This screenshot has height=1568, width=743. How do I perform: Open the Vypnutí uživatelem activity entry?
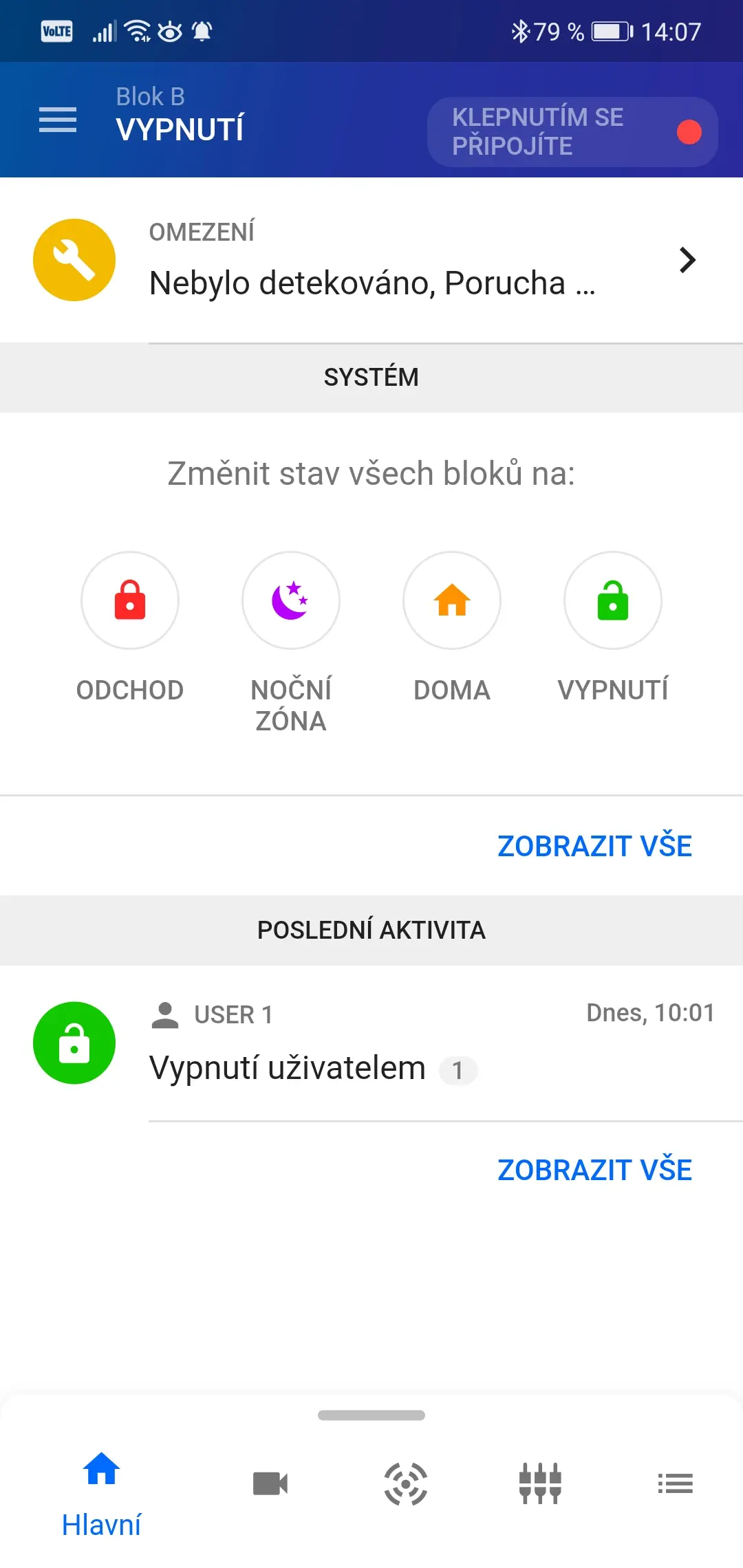(x=371, y=1043)
